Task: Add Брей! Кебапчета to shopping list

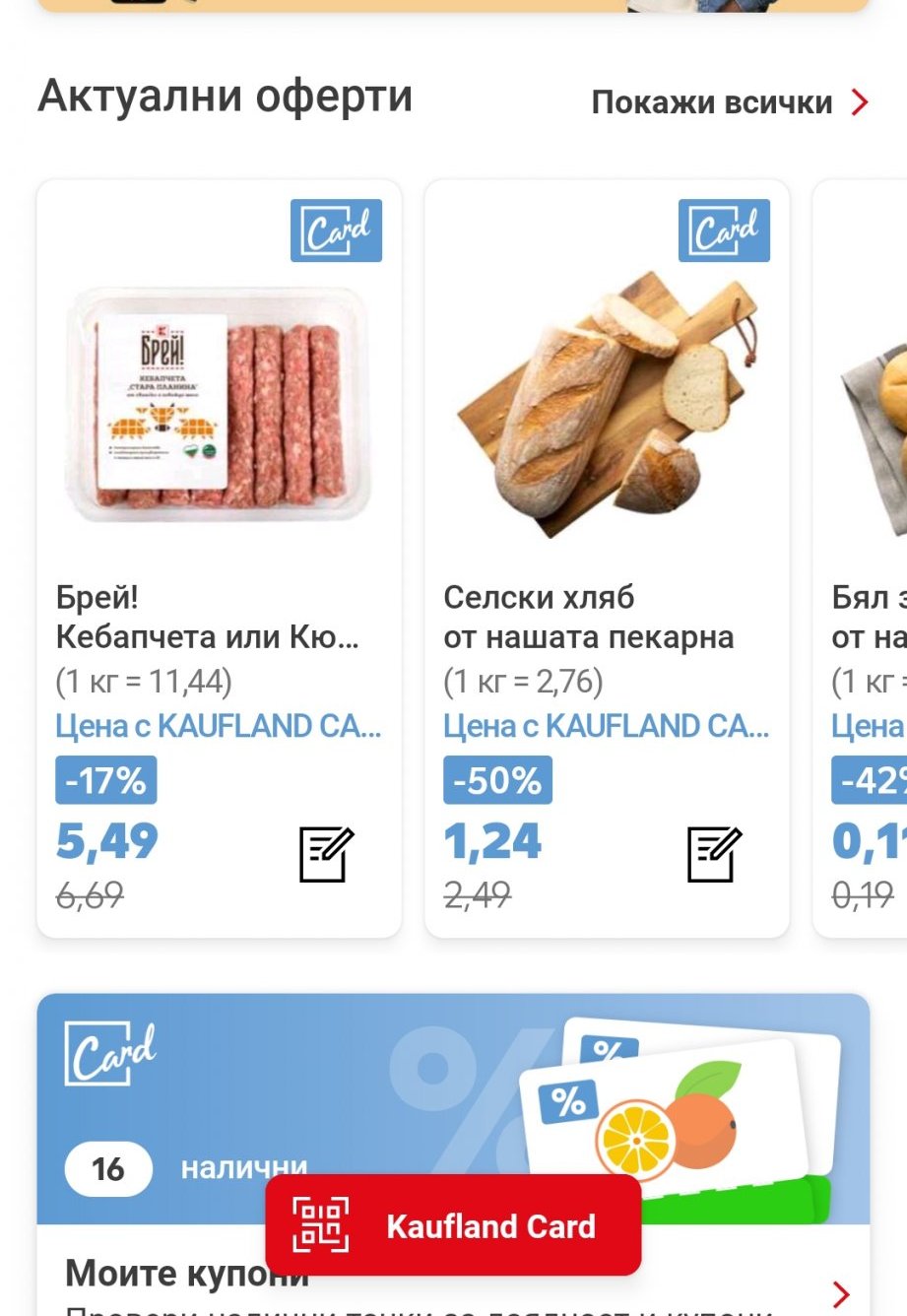Action: (326, 854)
